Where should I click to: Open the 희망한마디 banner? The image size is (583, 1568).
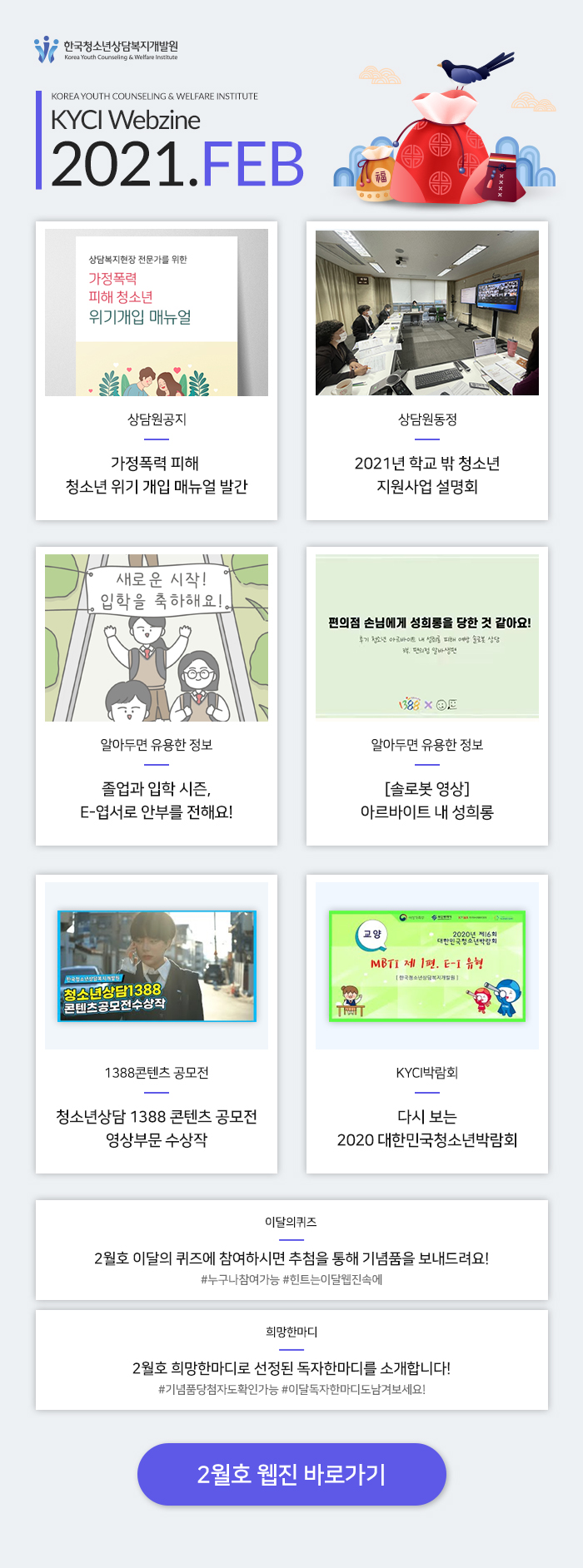point(291,1360)
